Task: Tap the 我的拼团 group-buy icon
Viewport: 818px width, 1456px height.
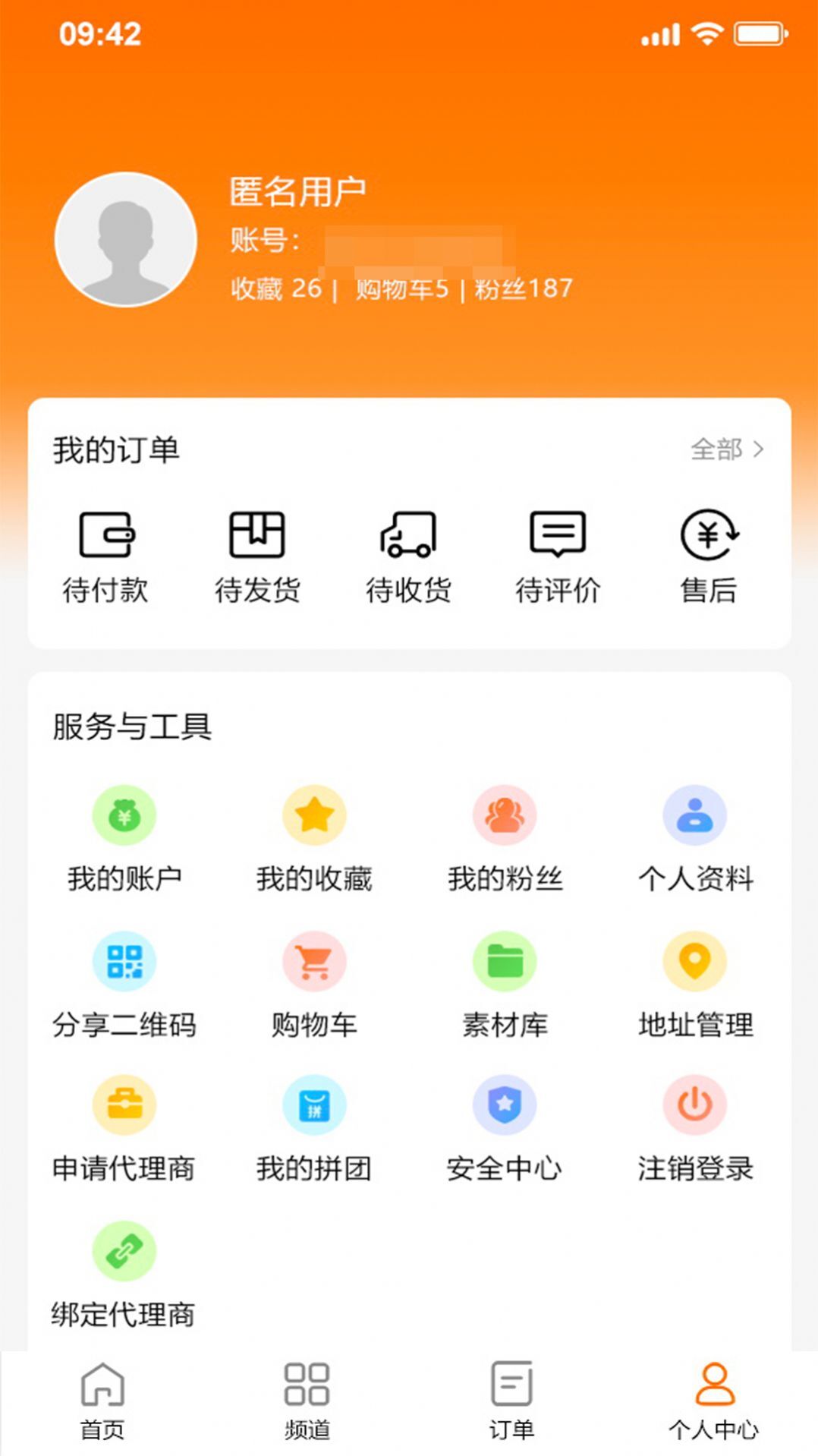Action: pos(315,1105)
